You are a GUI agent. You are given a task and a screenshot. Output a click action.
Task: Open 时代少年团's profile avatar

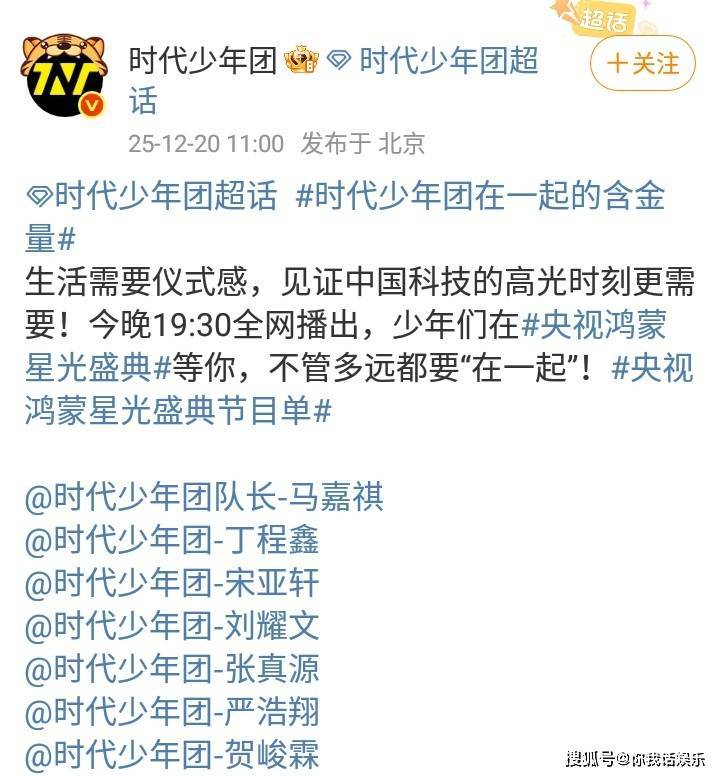(63, 77)
